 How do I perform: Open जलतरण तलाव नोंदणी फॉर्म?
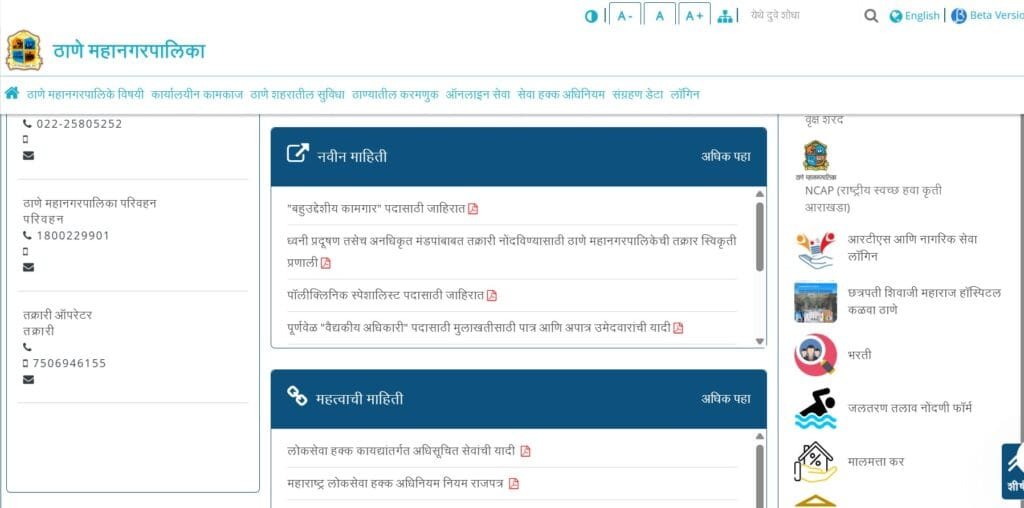pyautogui.click(x=909, y=408)
